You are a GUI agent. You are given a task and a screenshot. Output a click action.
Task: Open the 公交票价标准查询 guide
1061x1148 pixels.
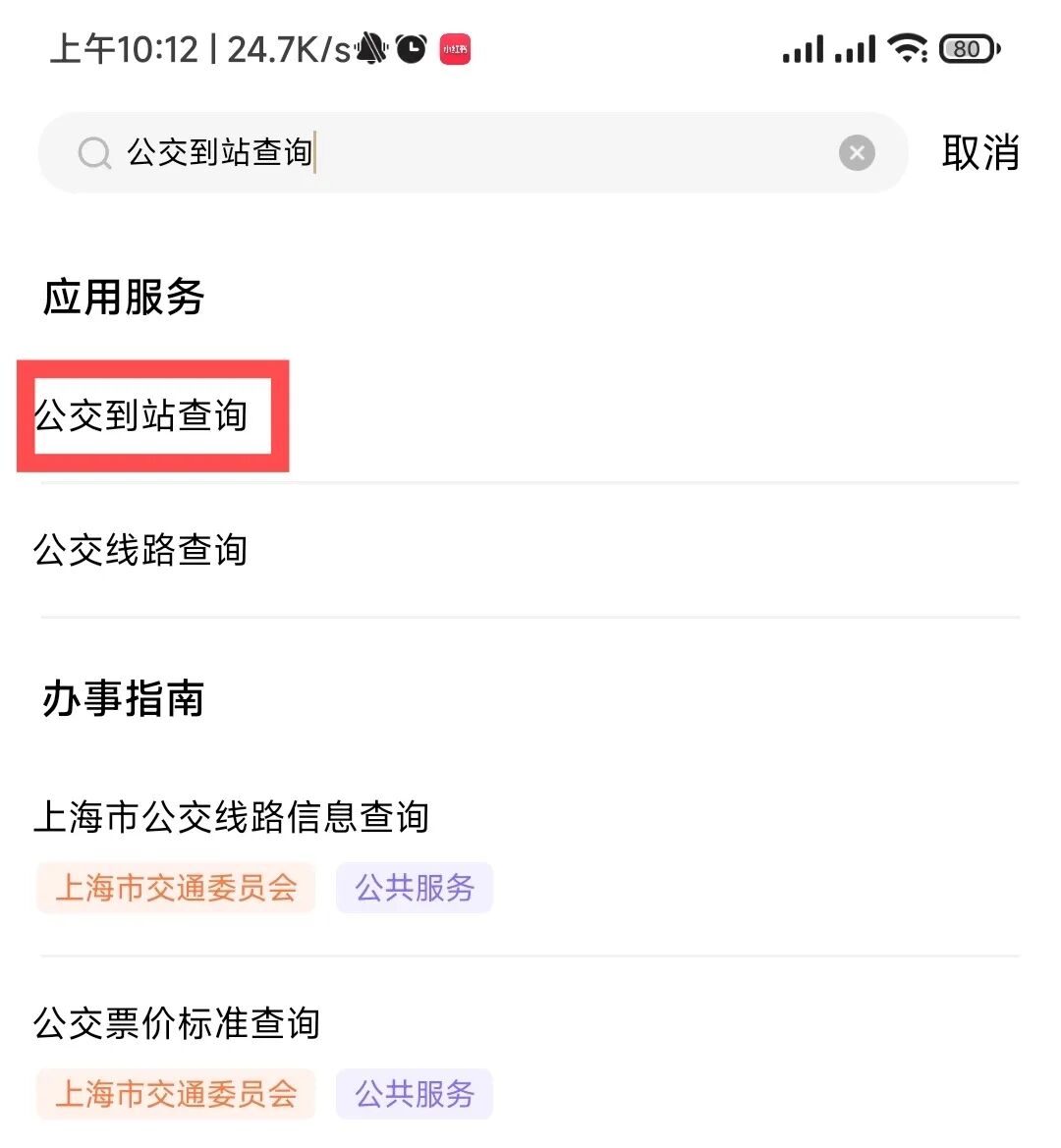177,1023
